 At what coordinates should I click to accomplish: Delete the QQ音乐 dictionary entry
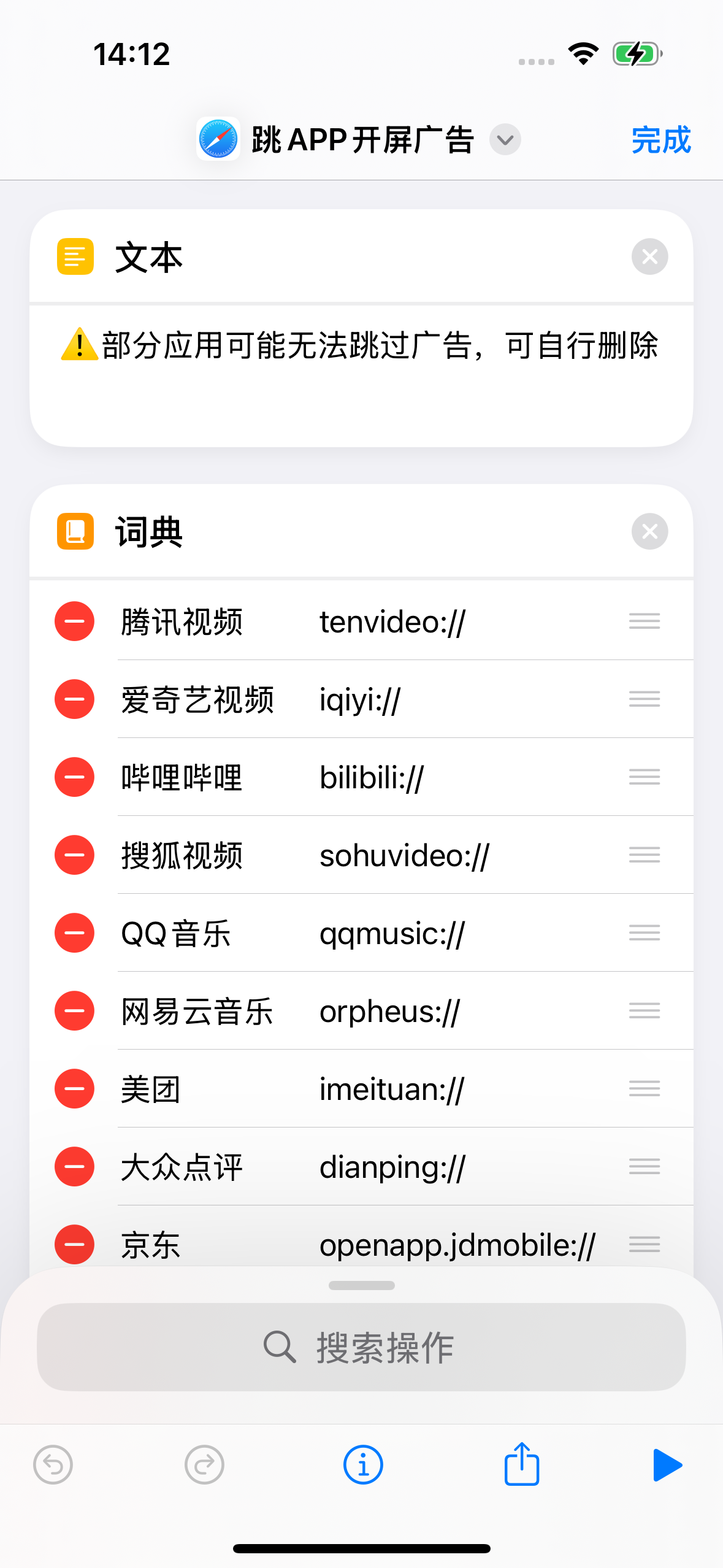[x=74, y=933]
